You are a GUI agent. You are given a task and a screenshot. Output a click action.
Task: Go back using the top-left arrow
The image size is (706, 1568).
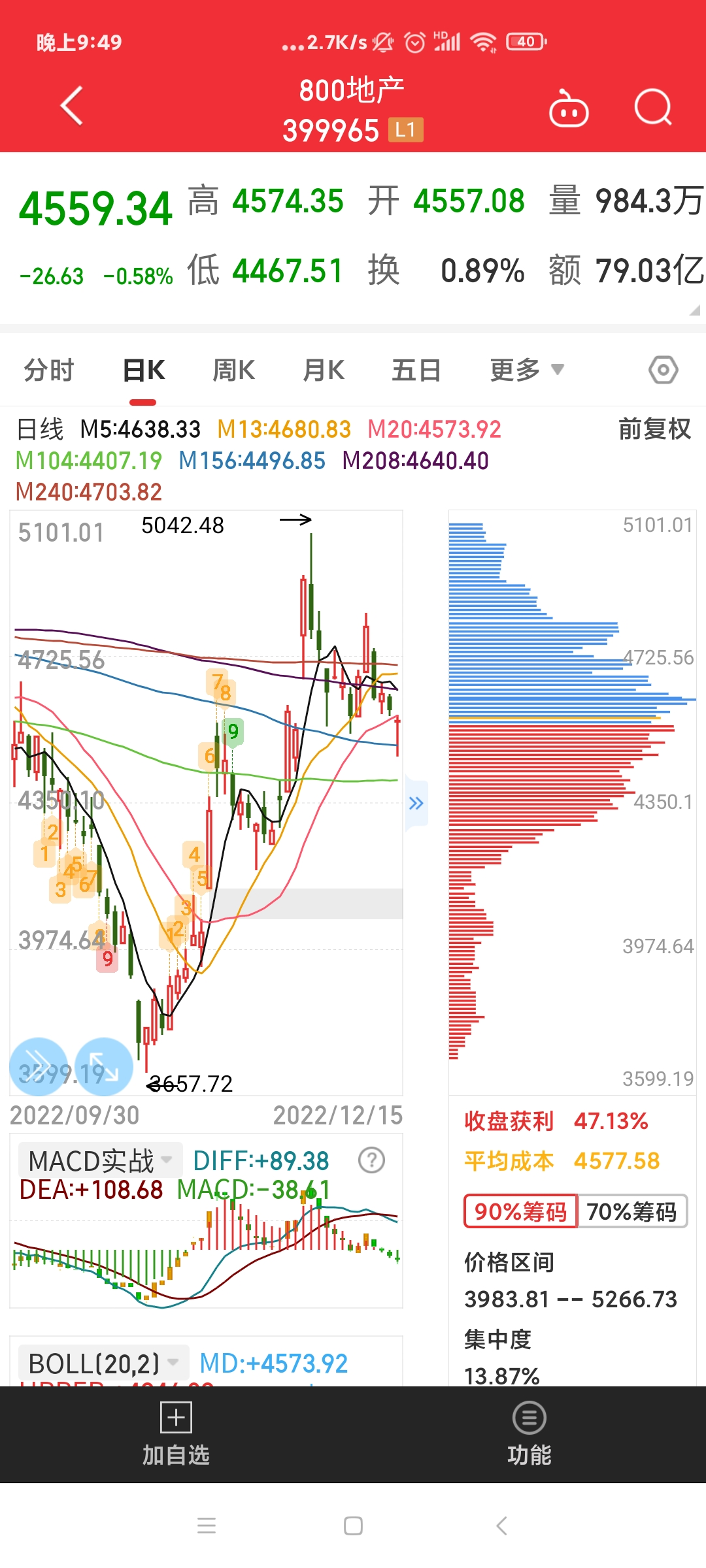(71, 105)
